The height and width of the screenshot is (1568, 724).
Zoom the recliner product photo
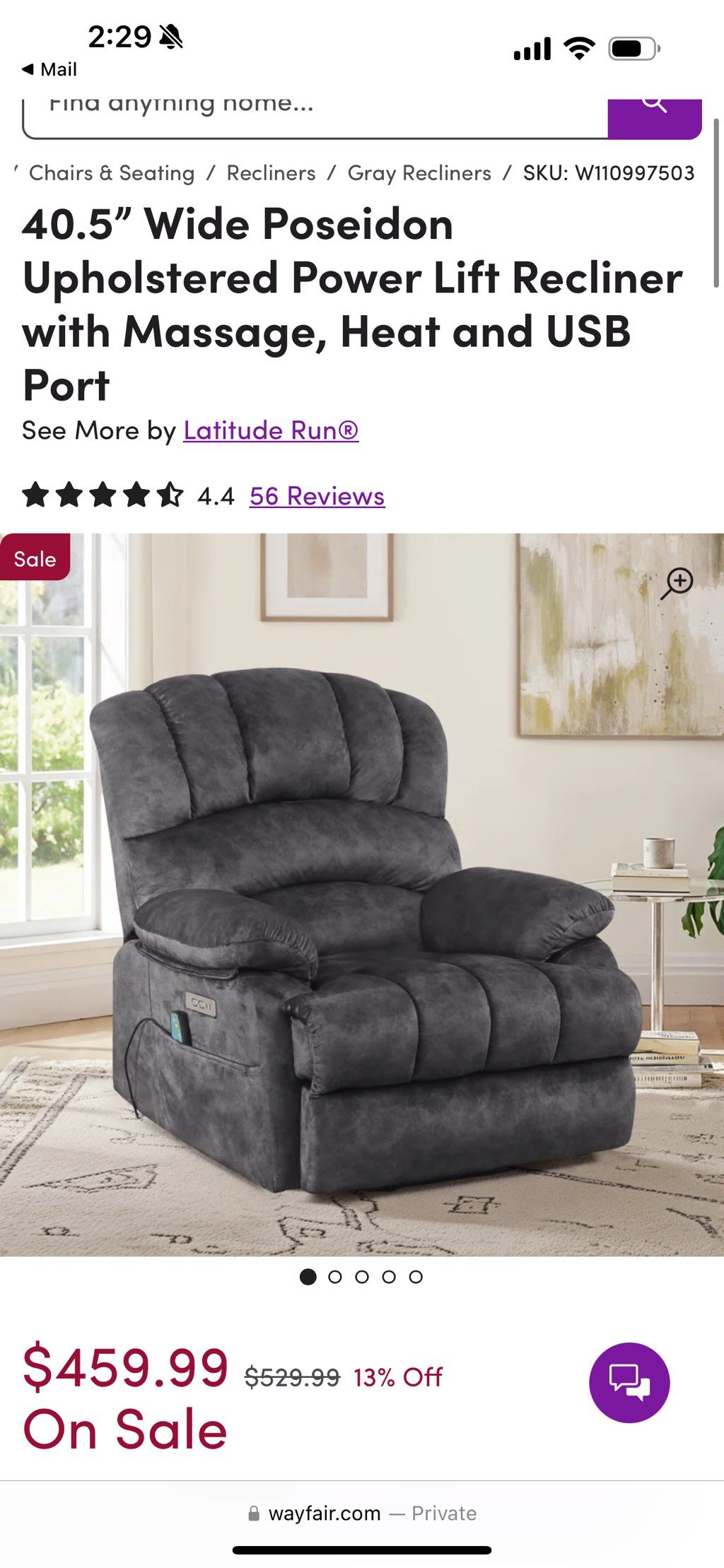pos(677,583)
